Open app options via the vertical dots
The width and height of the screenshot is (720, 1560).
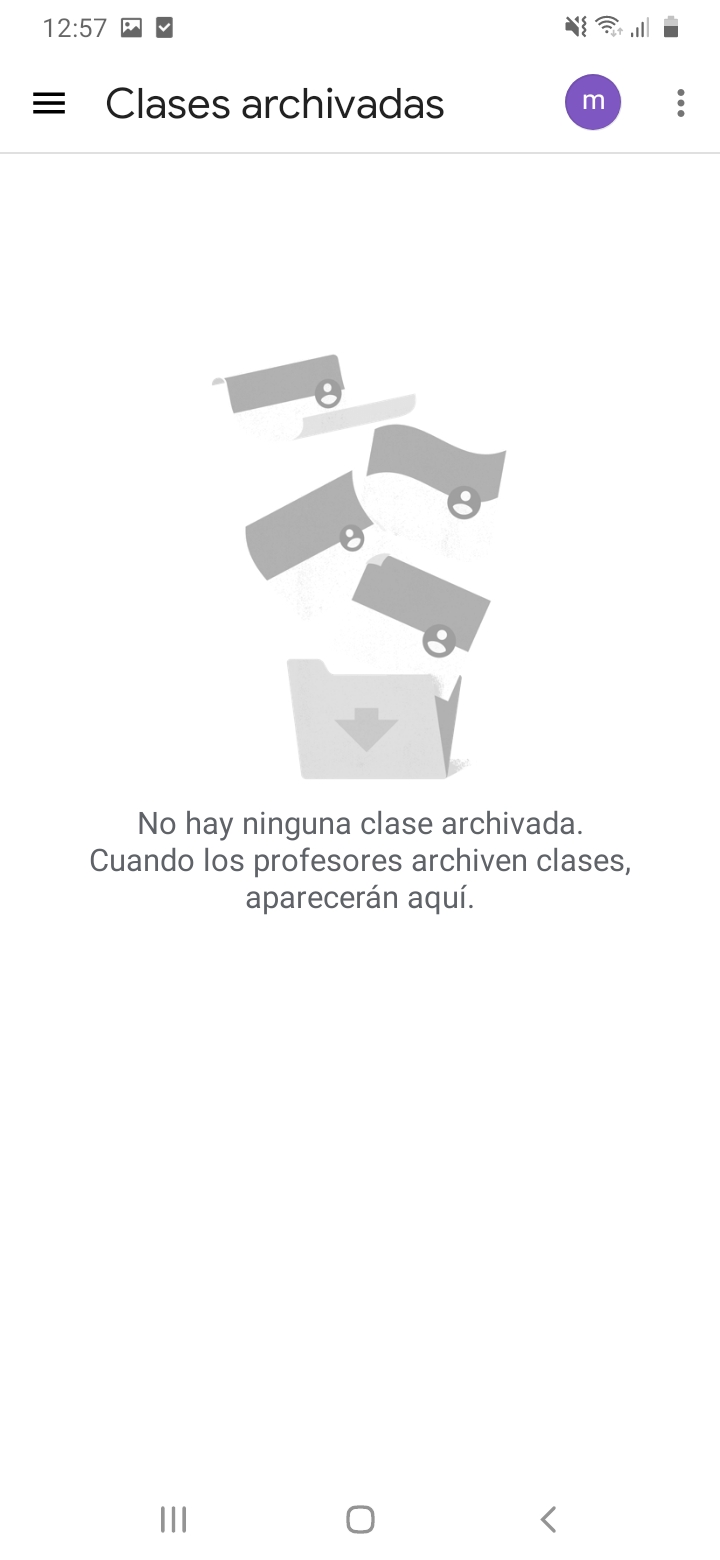[x=681, y=102]
